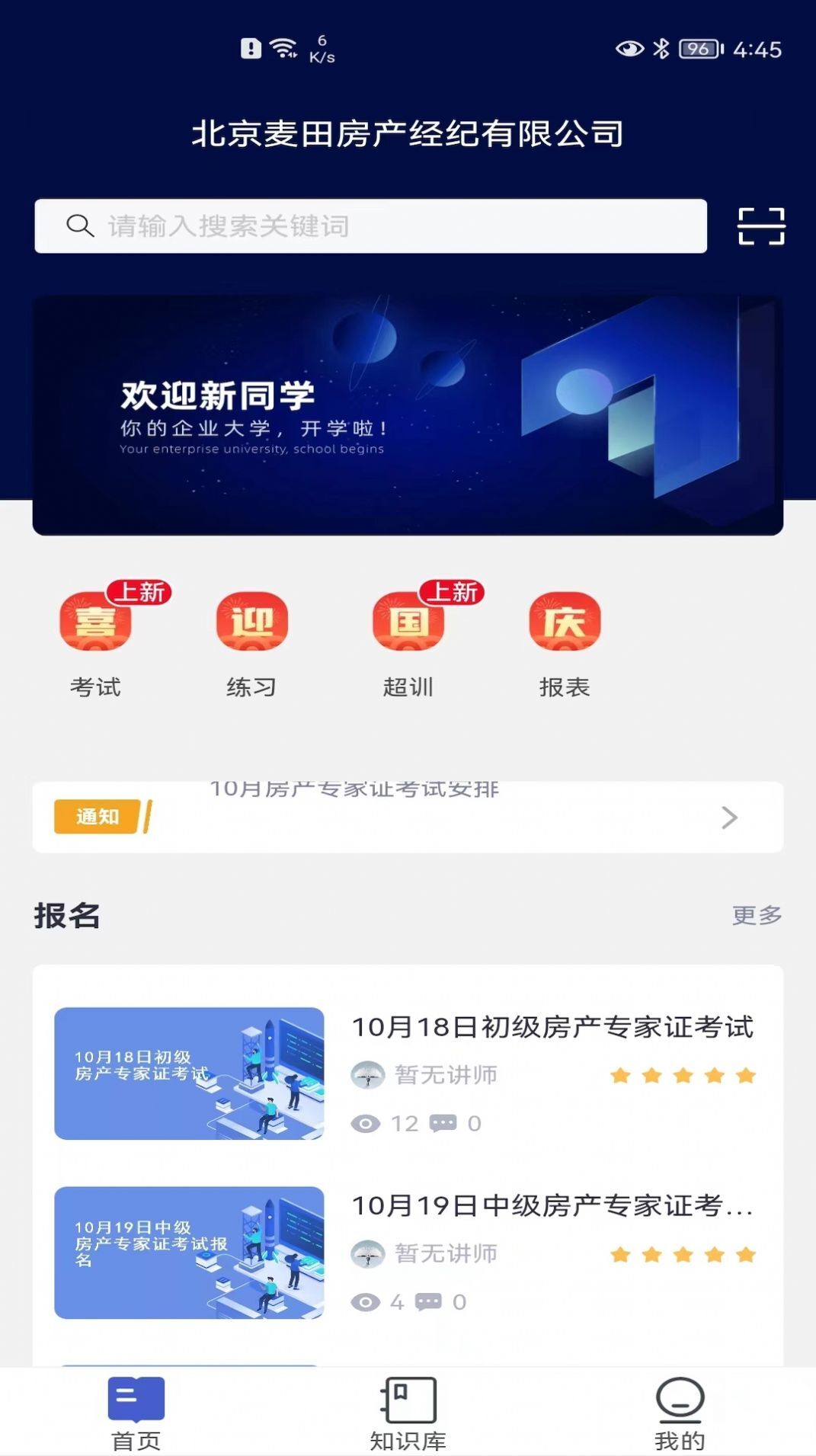Open 10月19日中级房产专家证考试 course card

coord(408,1252)
